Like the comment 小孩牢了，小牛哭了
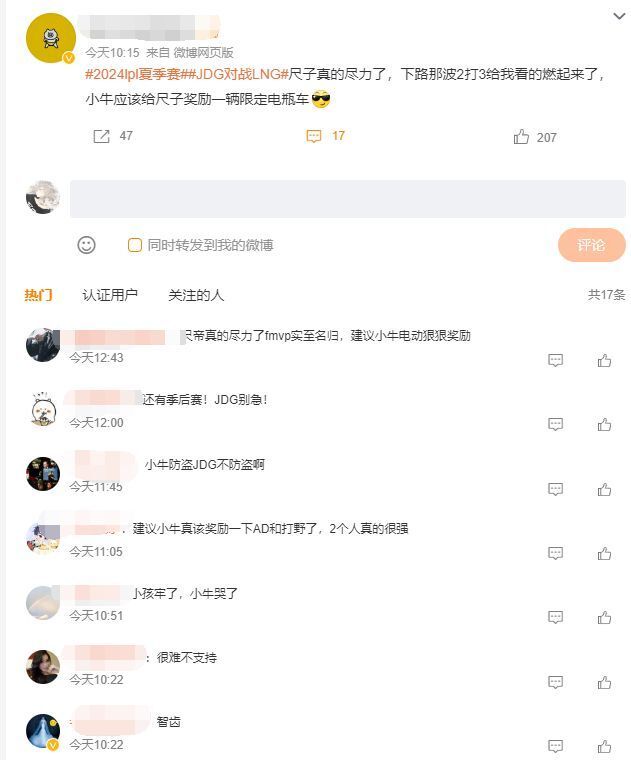This screenshot has height=760, width=631. tap(604, 618)
